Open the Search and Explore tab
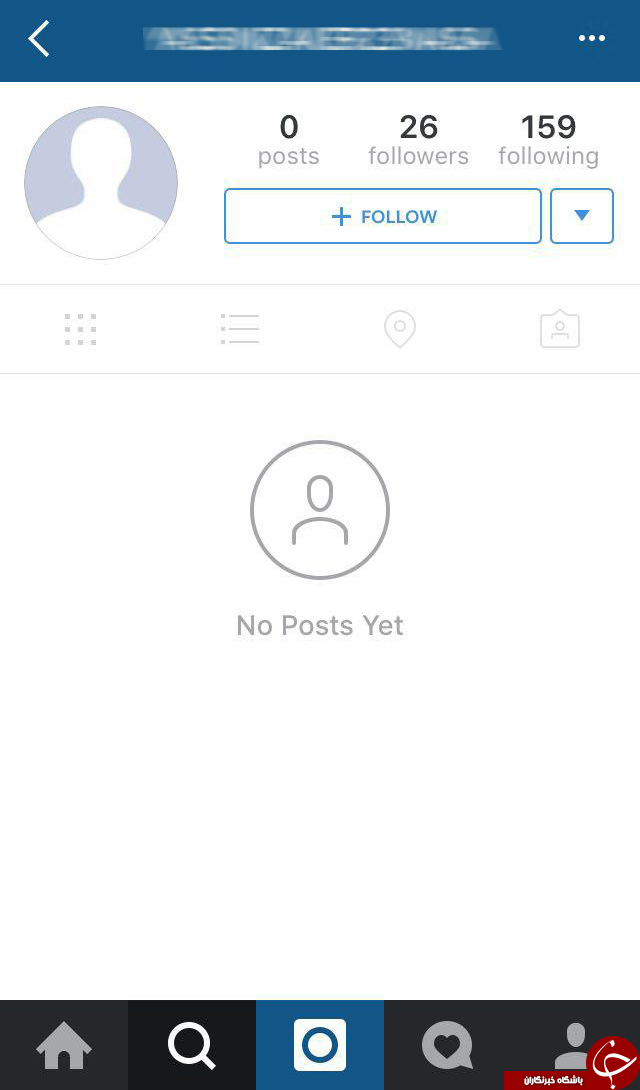The width and height of the screenshot is (640, 1090). [192, 1045]
